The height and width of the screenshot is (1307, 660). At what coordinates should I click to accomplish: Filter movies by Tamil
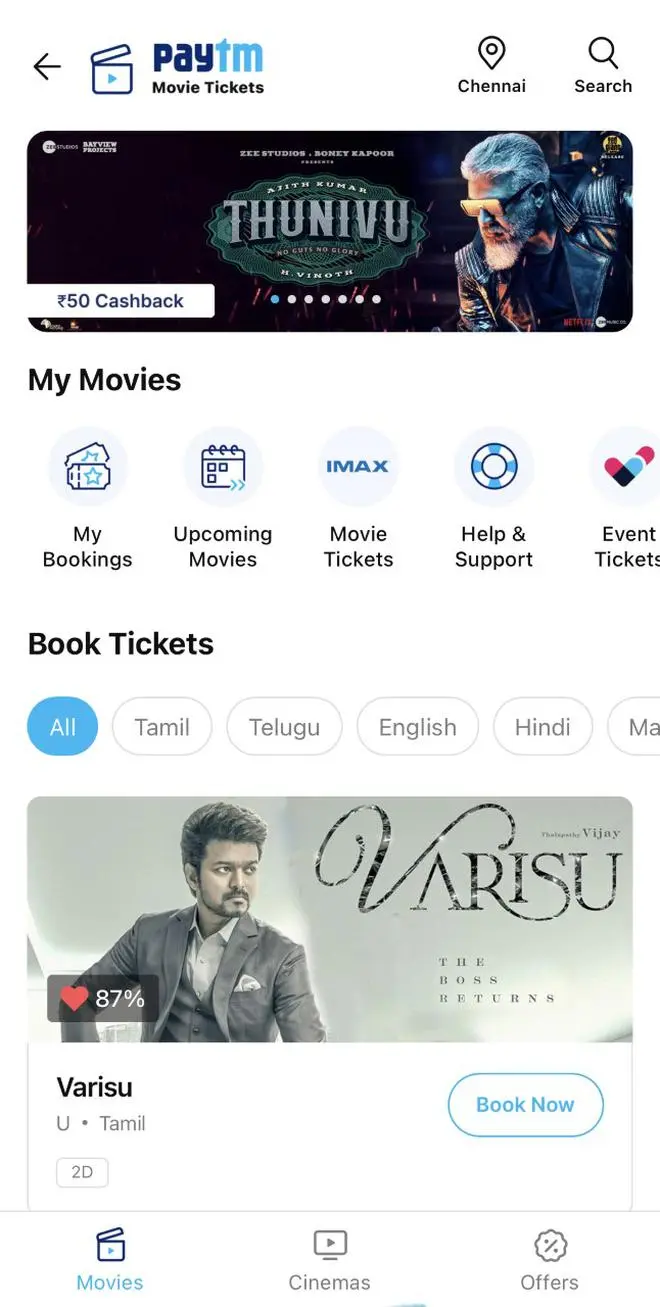(x=162, y=727)
